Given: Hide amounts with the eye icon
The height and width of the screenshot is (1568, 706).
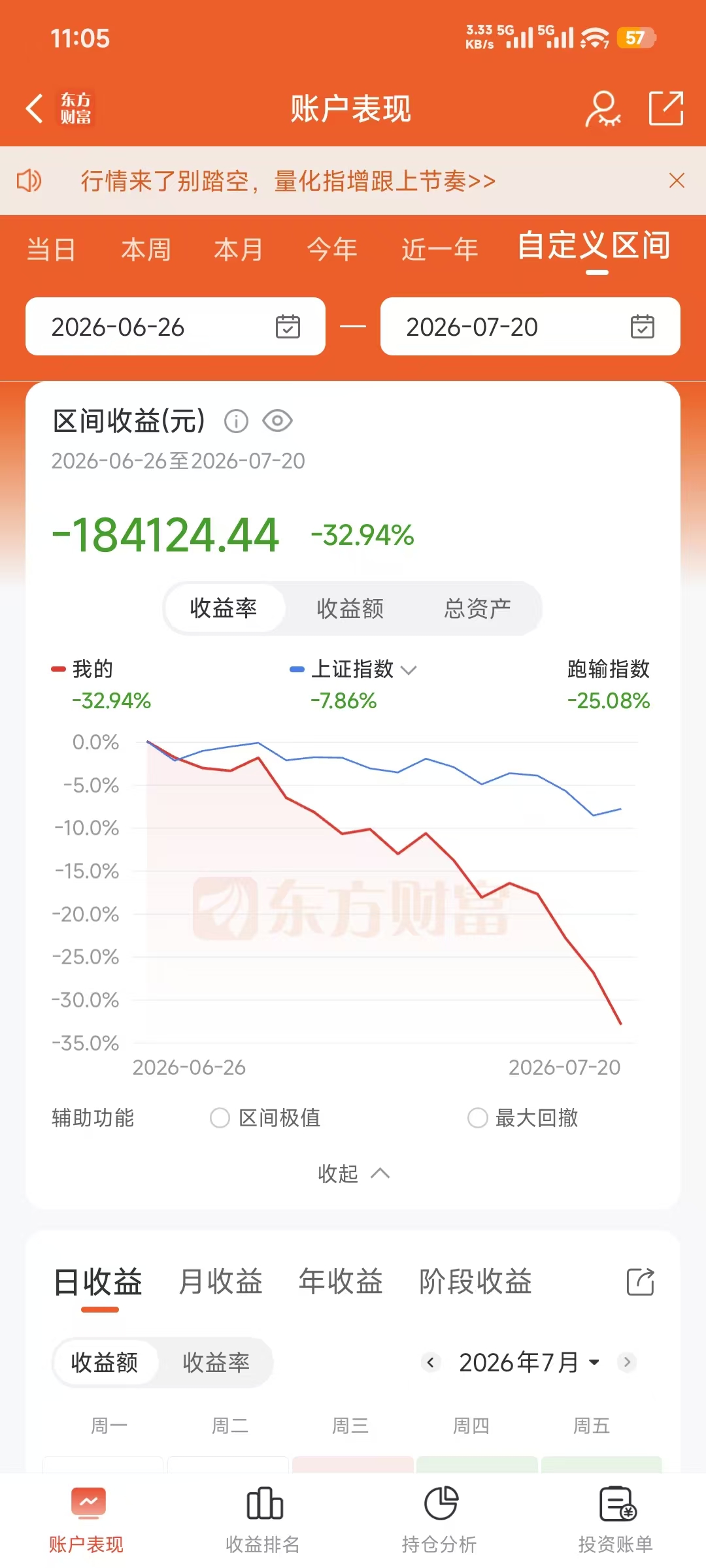Looking at the screenshot, I should 277,421.
